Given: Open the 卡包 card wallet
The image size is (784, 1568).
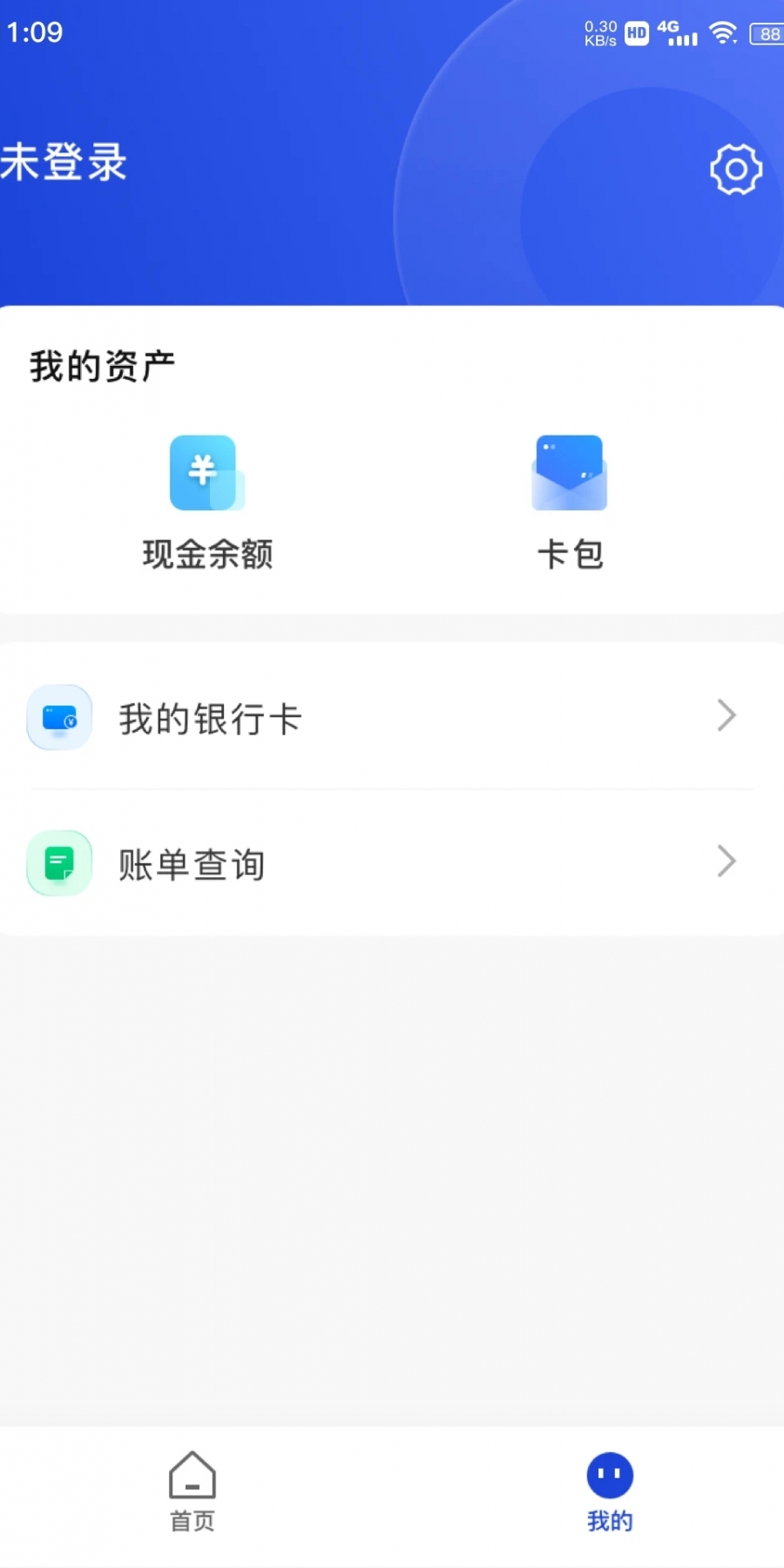Looking at the screenshot, I should click(x=570, y=503).
